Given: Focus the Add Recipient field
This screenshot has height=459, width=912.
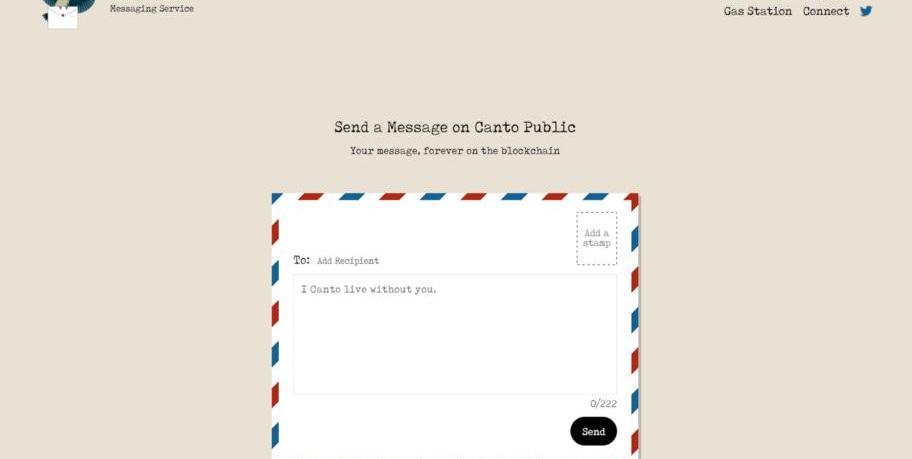Looking at the screenshot, I should 348,261.
